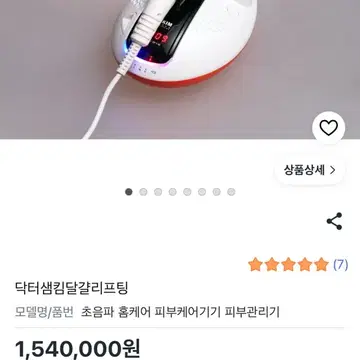Open the main product image
The width and height of the screenshot is (360, 360).
[180, 69]
